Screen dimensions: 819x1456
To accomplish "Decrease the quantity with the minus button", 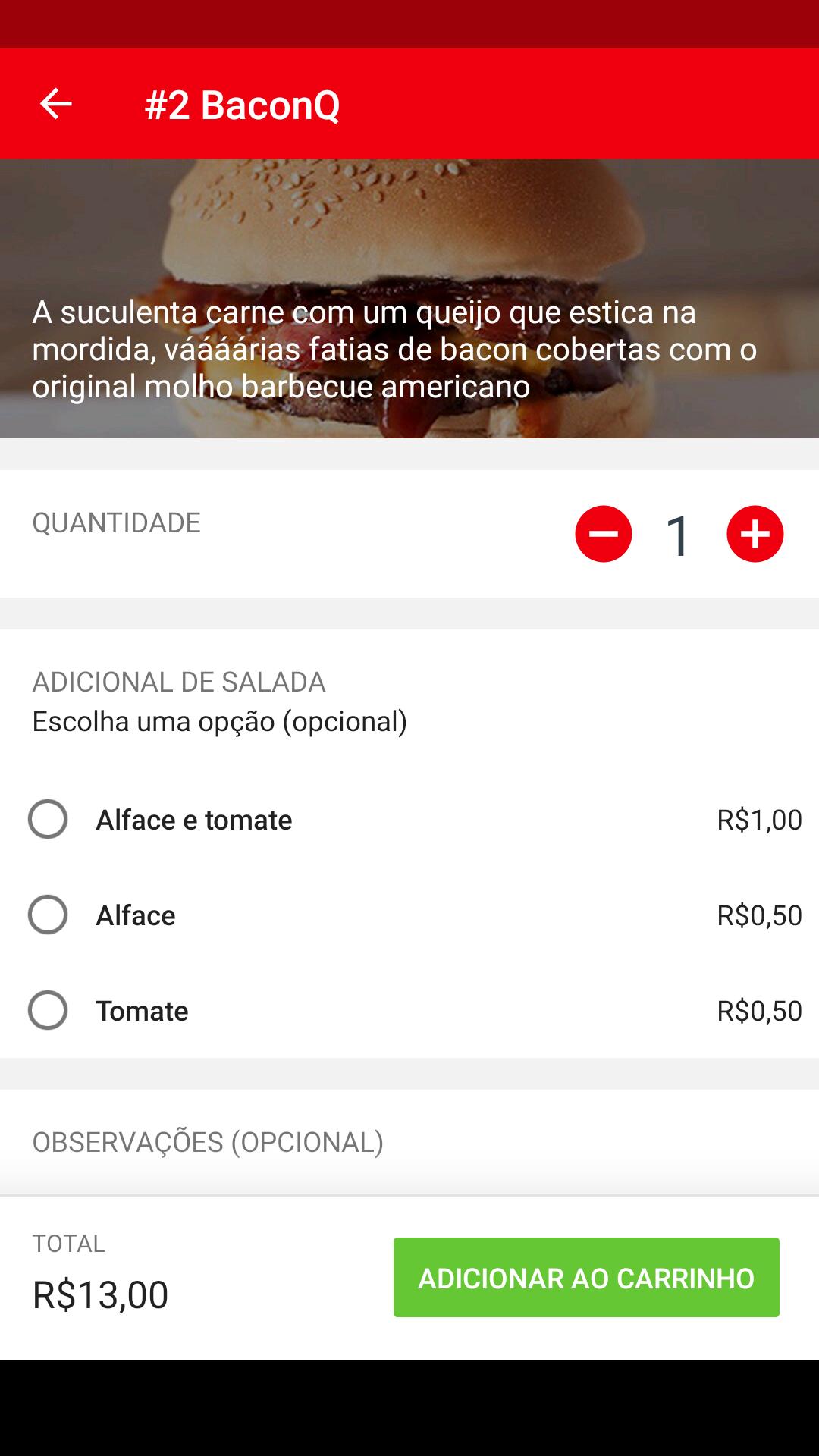I will (604, 534).
